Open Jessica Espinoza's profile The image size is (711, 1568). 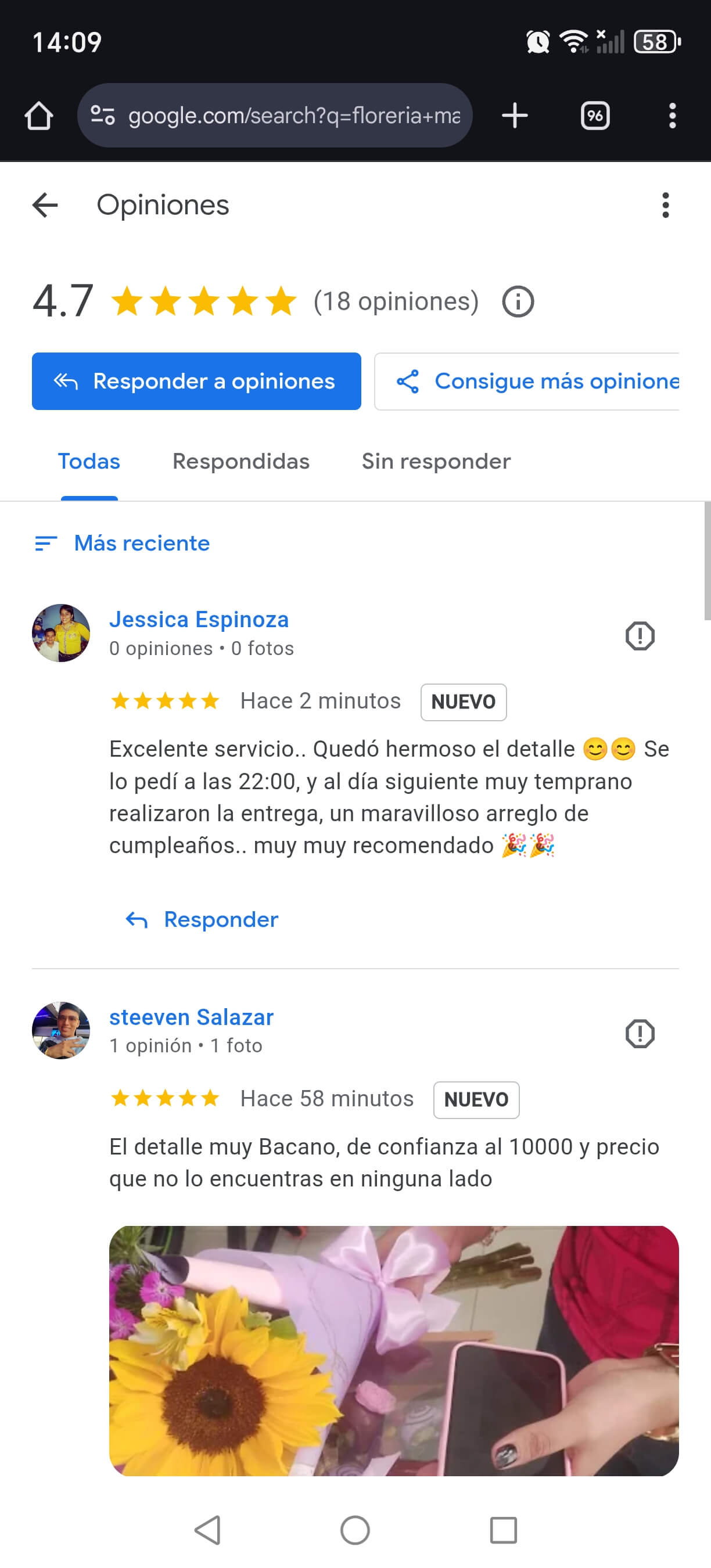199,620
